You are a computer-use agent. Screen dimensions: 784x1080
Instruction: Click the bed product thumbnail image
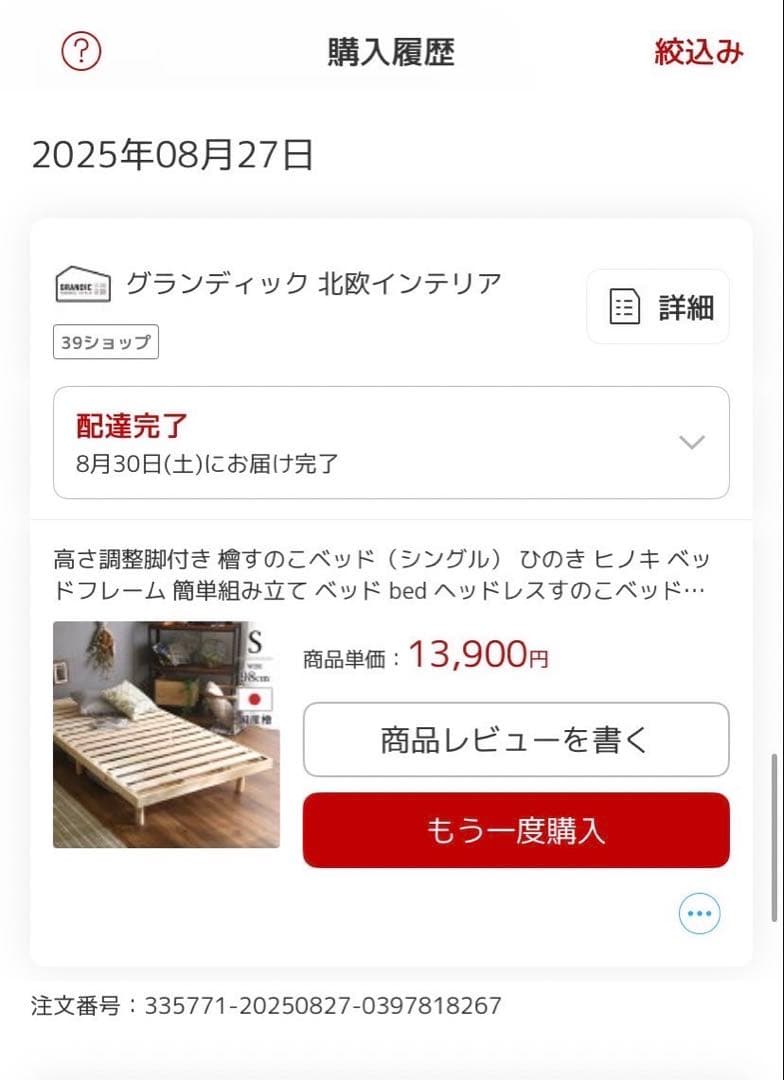(x=166, y=735)
